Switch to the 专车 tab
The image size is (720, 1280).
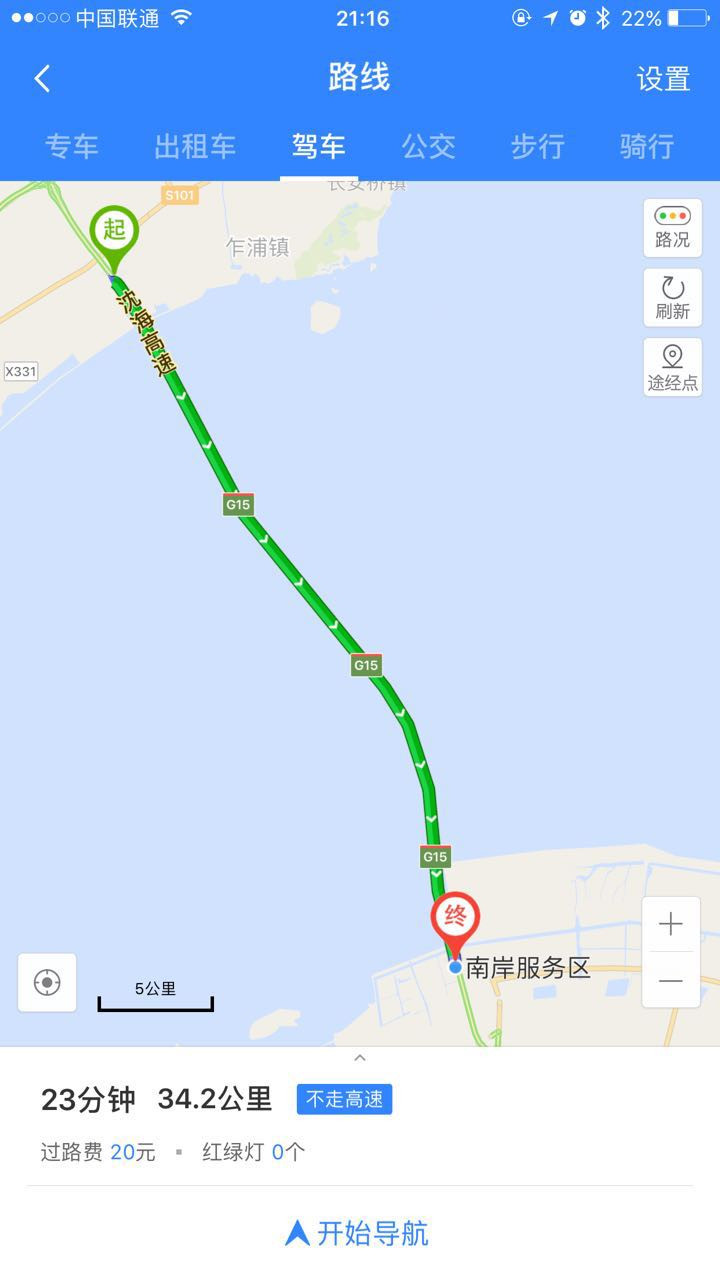(x=71, y=146)
